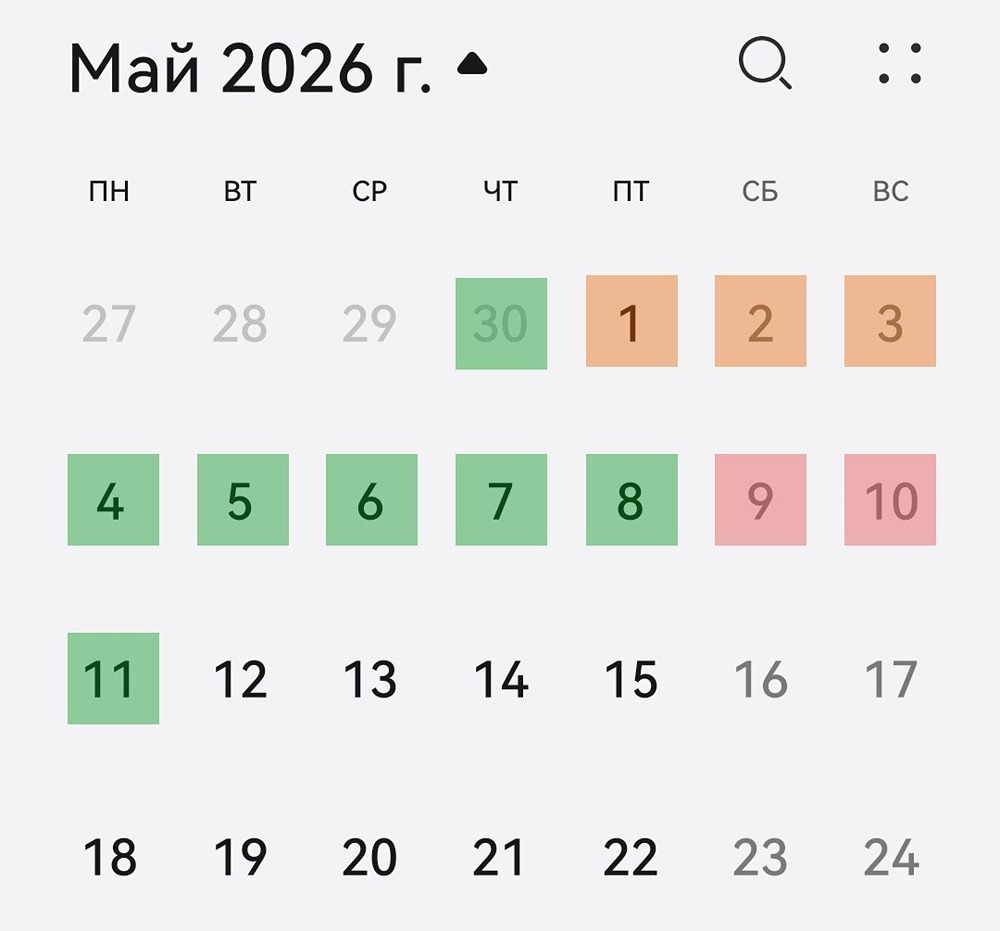Pick May 7 in the grid
The image size is (1000, 931).
[501, 500]
